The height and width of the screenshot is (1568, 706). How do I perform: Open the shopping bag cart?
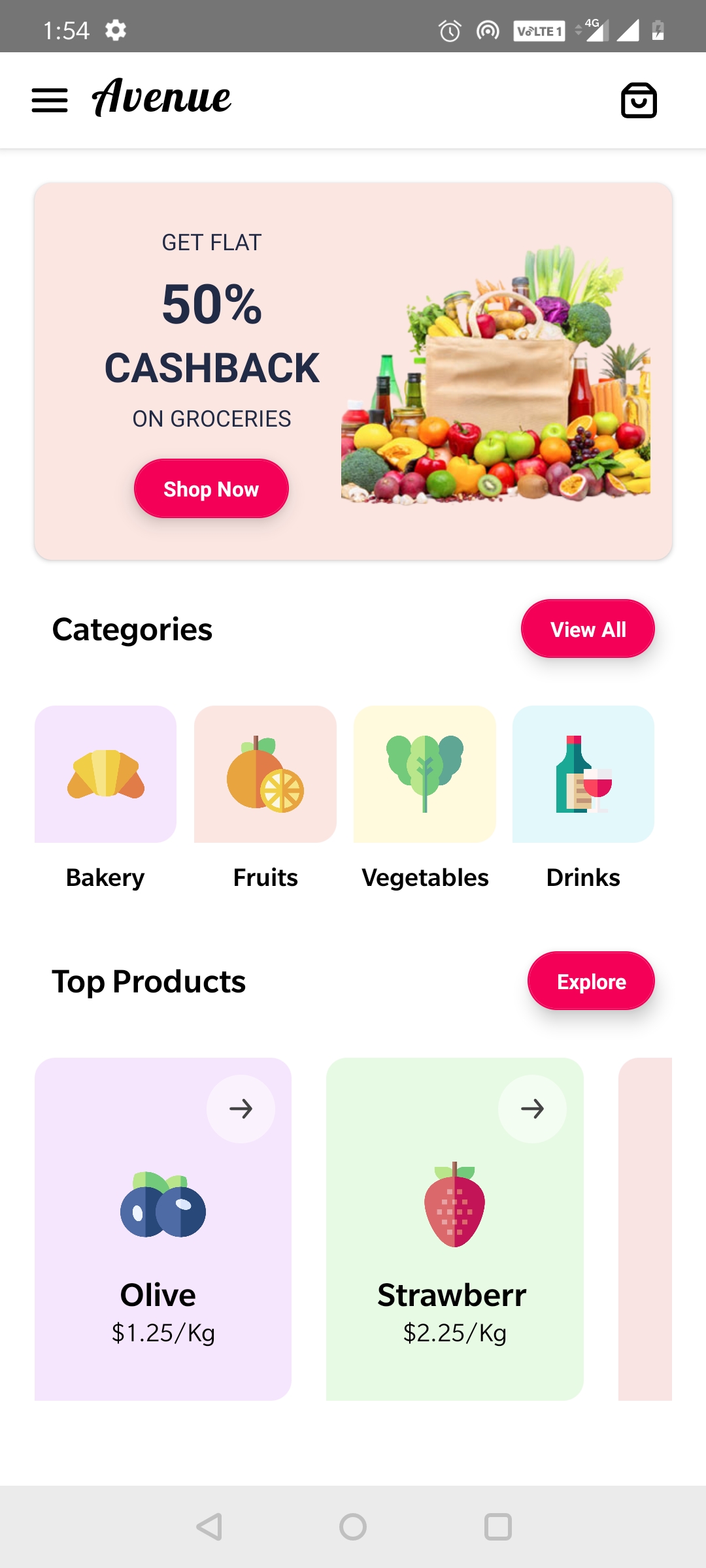638,100
